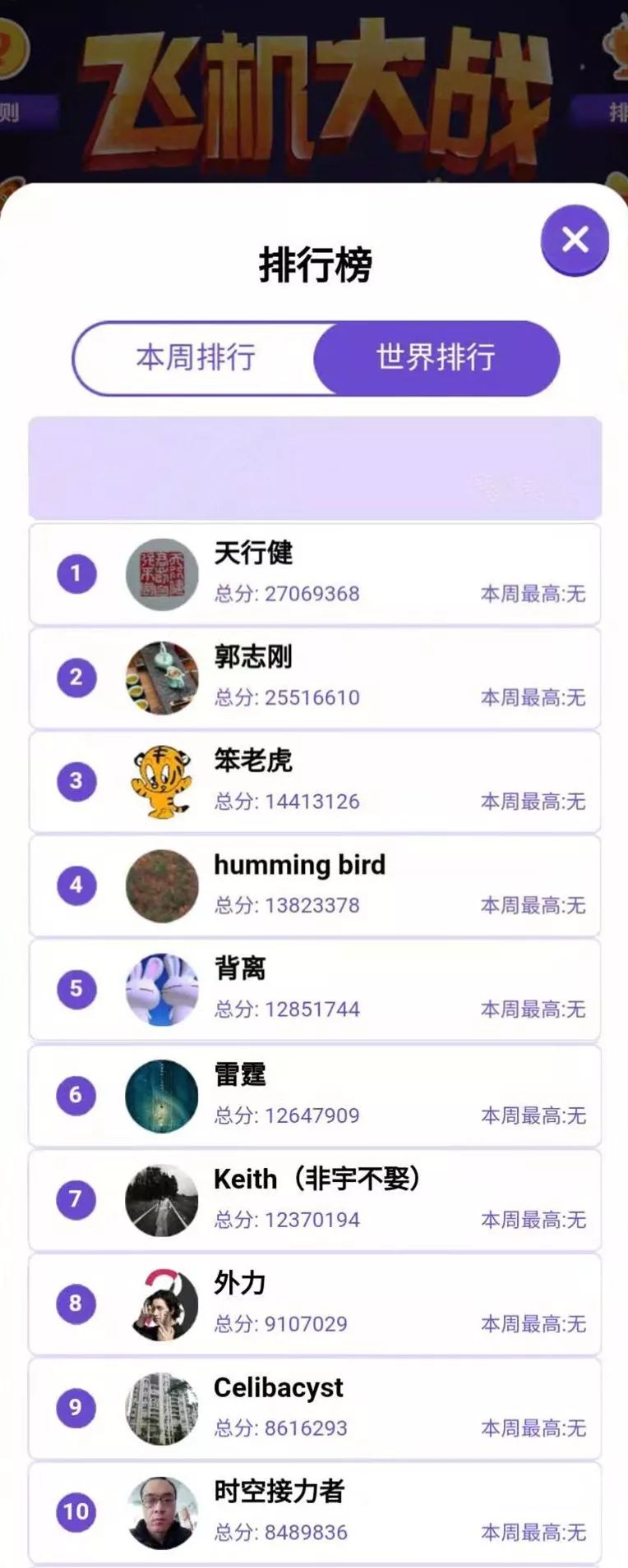Close the 排行榜 leaderboard popup
This screenshot has width=628, height=1568.
pos(575,240)
